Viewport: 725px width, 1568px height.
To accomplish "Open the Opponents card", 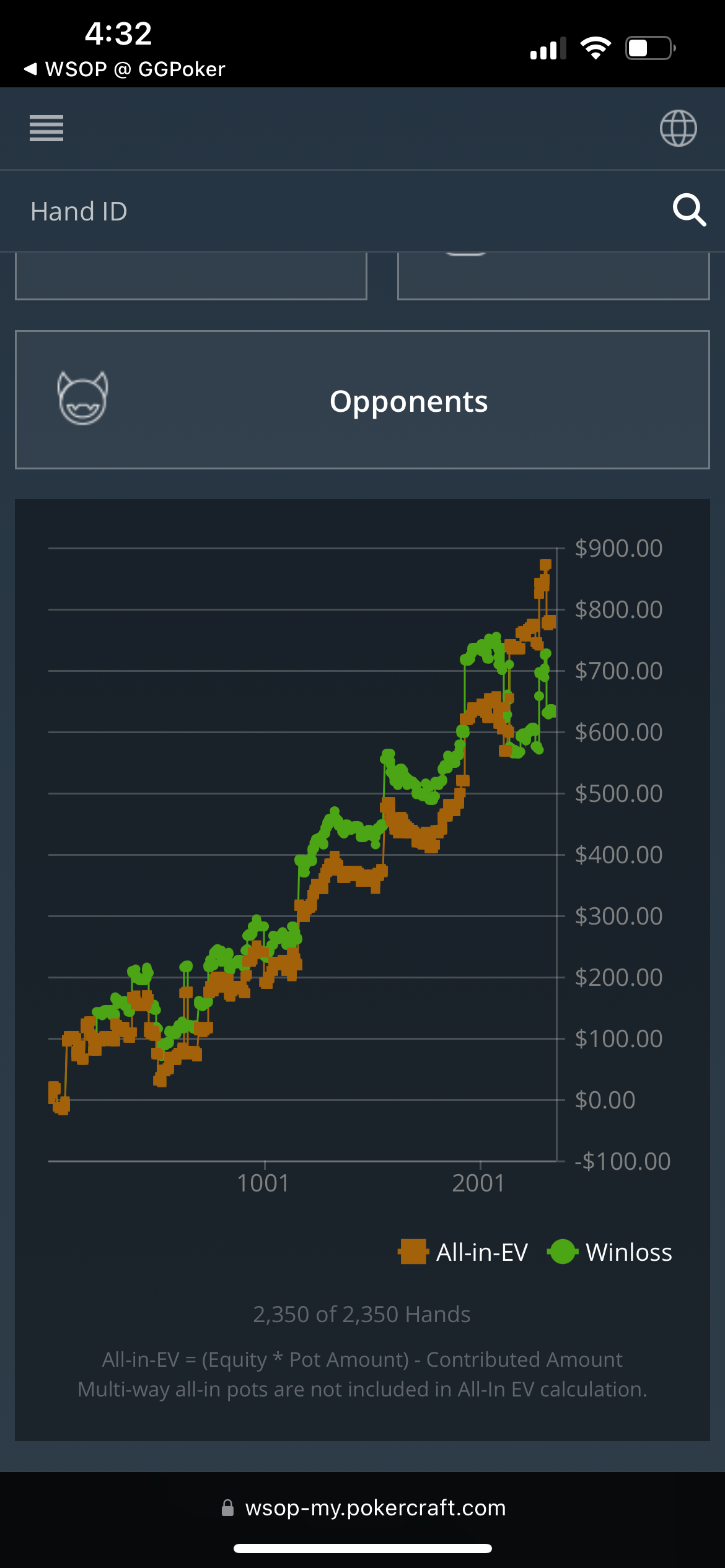I will pos(362,400).
